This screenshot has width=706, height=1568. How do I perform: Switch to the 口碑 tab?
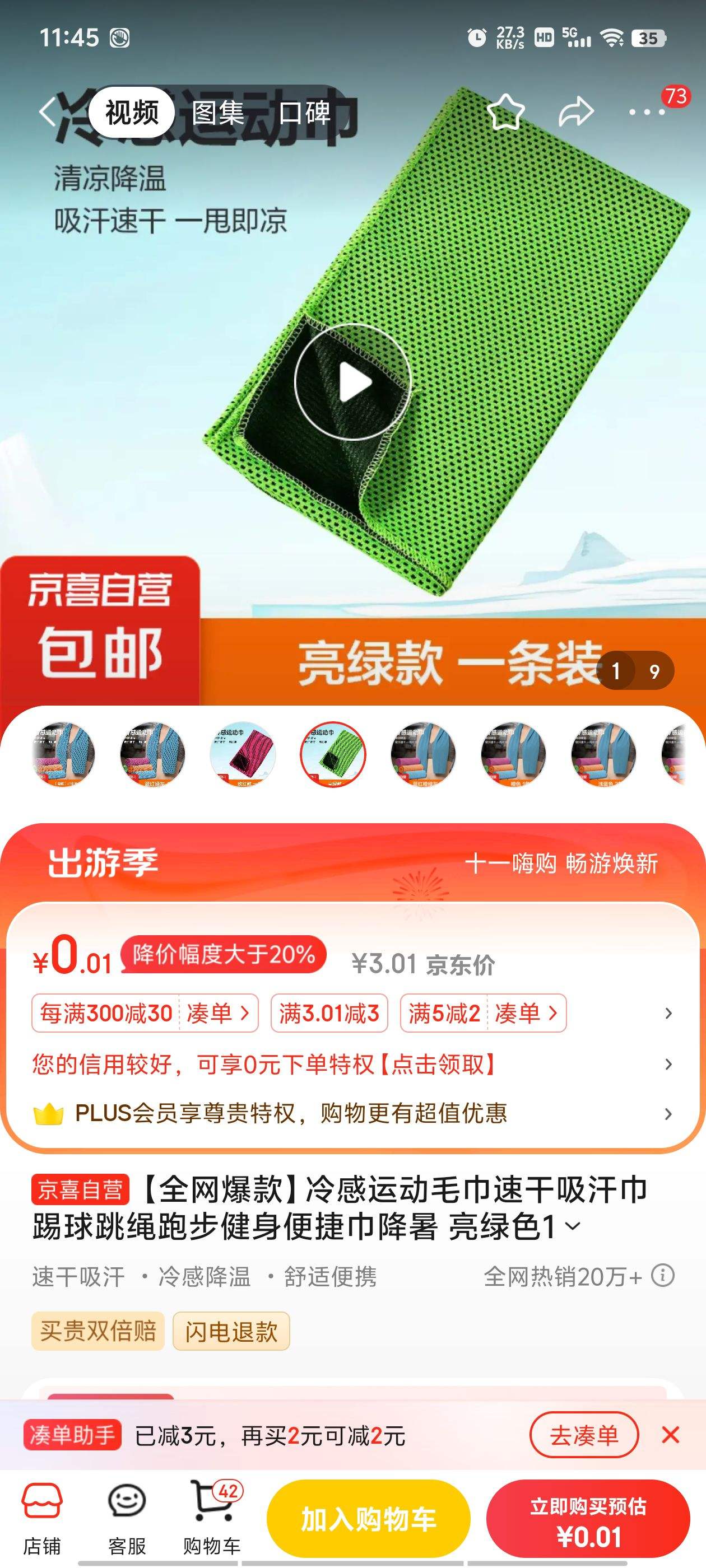[x=305, y=113]
